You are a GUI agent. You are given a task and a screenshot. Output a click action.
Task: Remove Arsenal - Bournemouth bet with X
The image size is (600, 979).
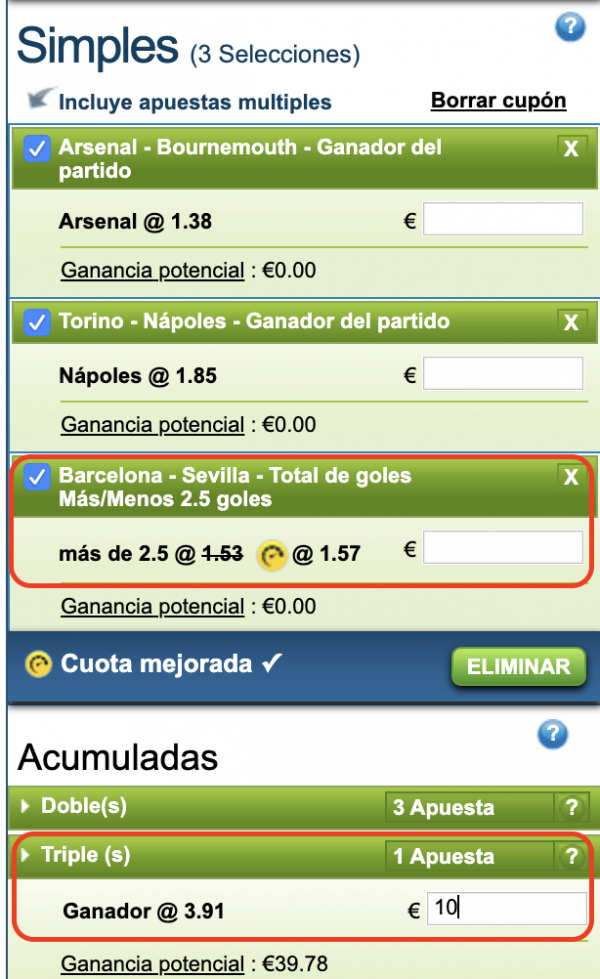click(571, 149)
